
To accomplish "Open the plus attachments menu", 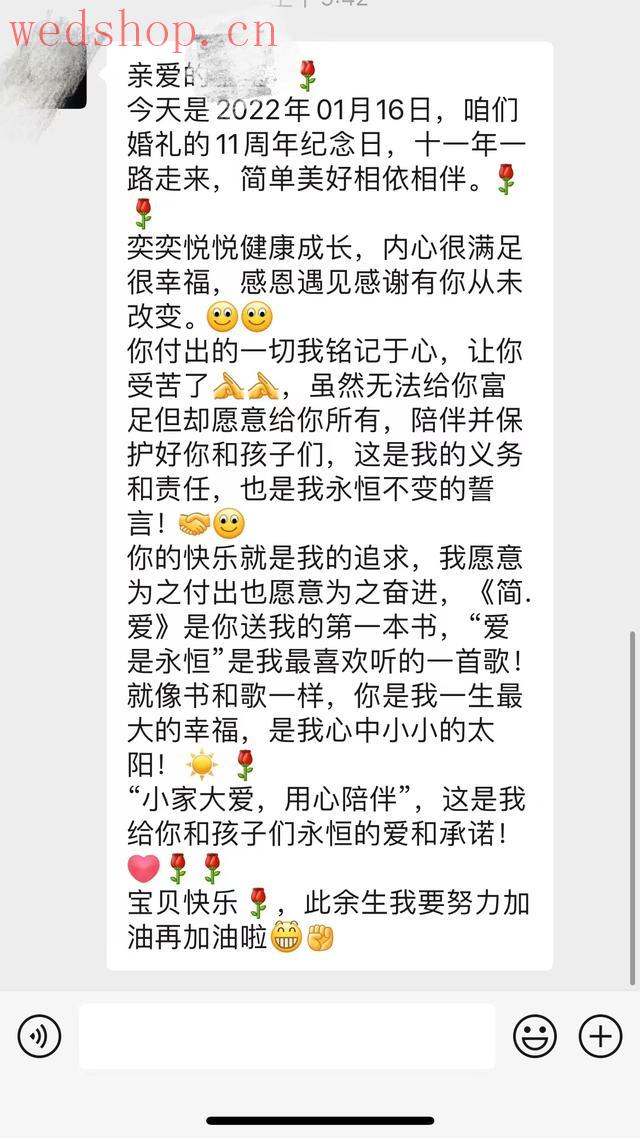I will point(601,1037).
